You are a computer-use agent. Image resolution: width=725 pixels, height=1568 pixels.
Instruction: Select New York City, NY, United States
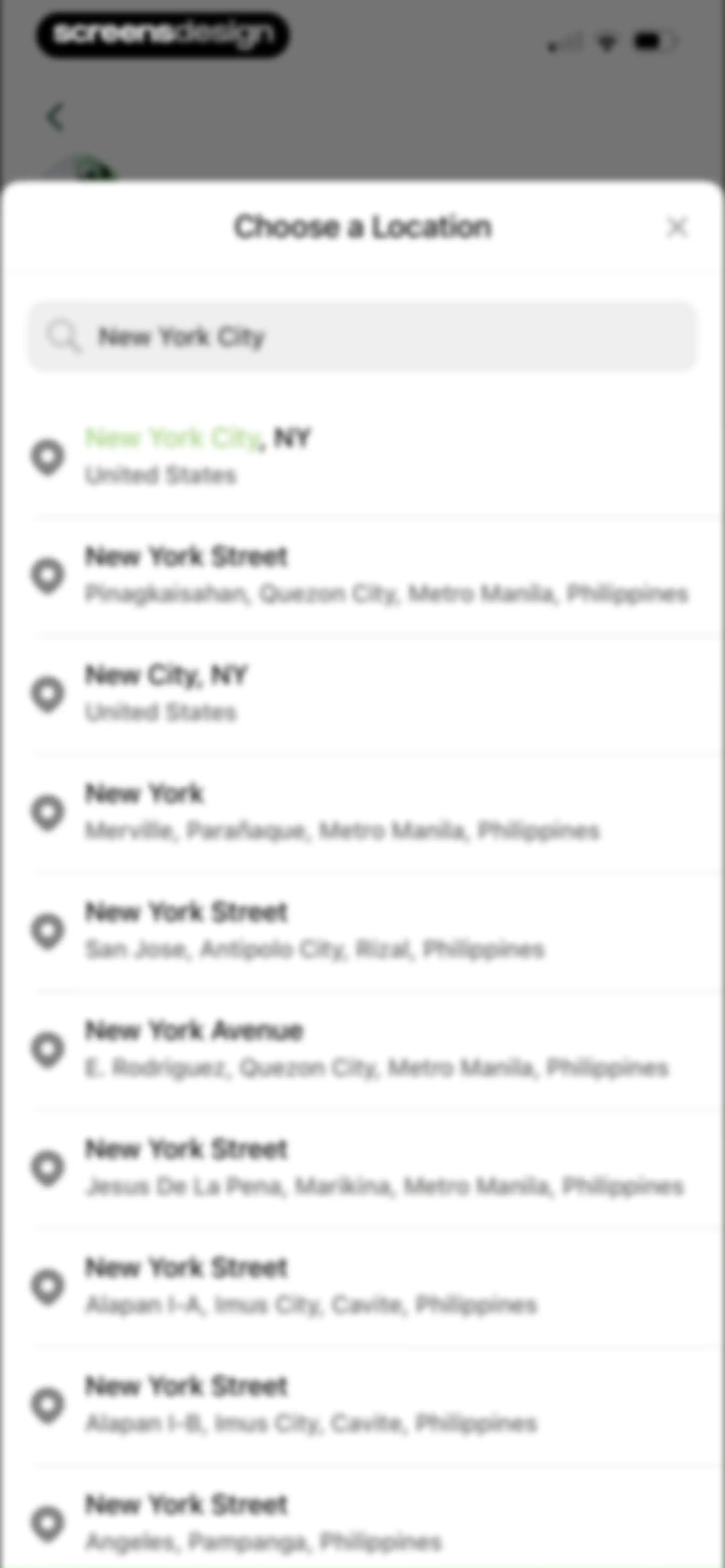pos(362,456)
